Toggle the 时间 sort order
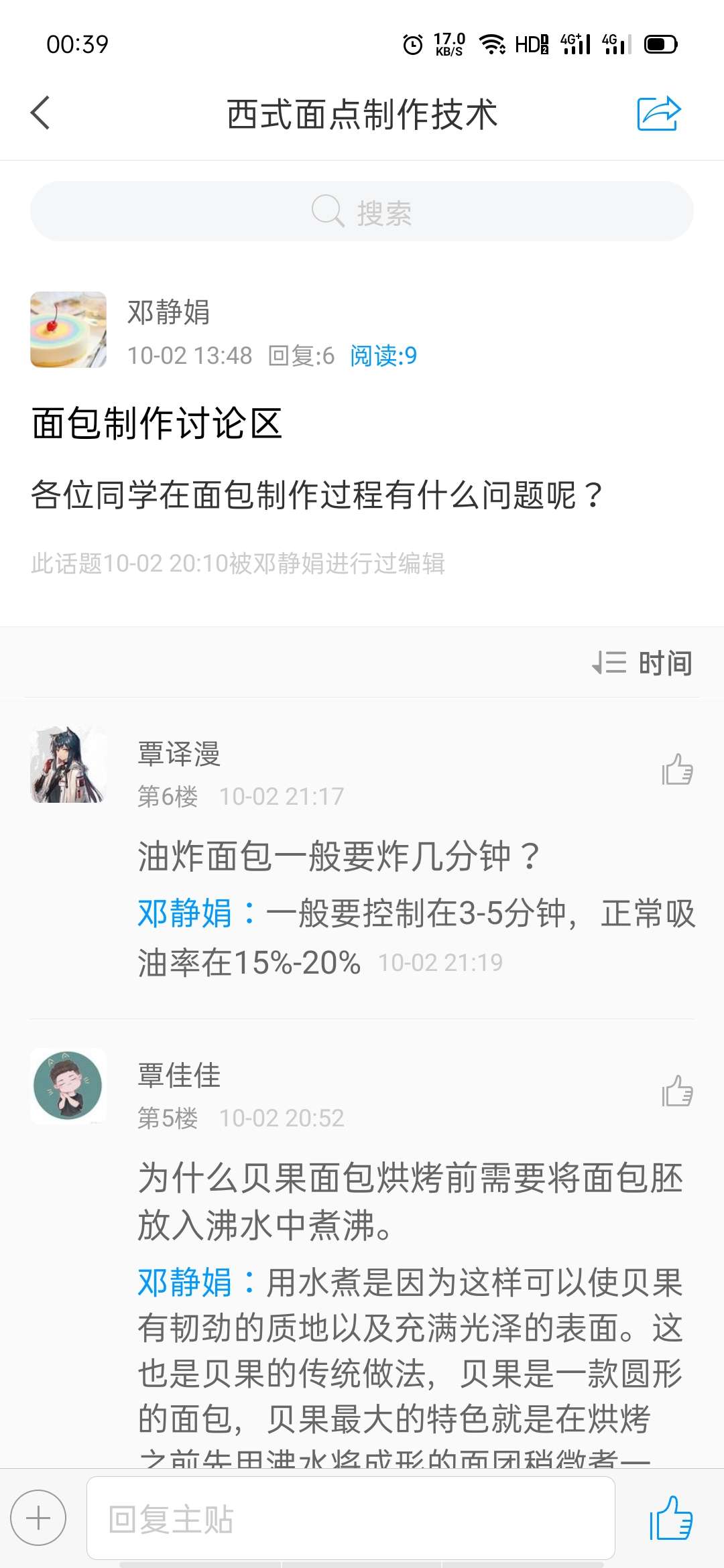 click(642, 663)
